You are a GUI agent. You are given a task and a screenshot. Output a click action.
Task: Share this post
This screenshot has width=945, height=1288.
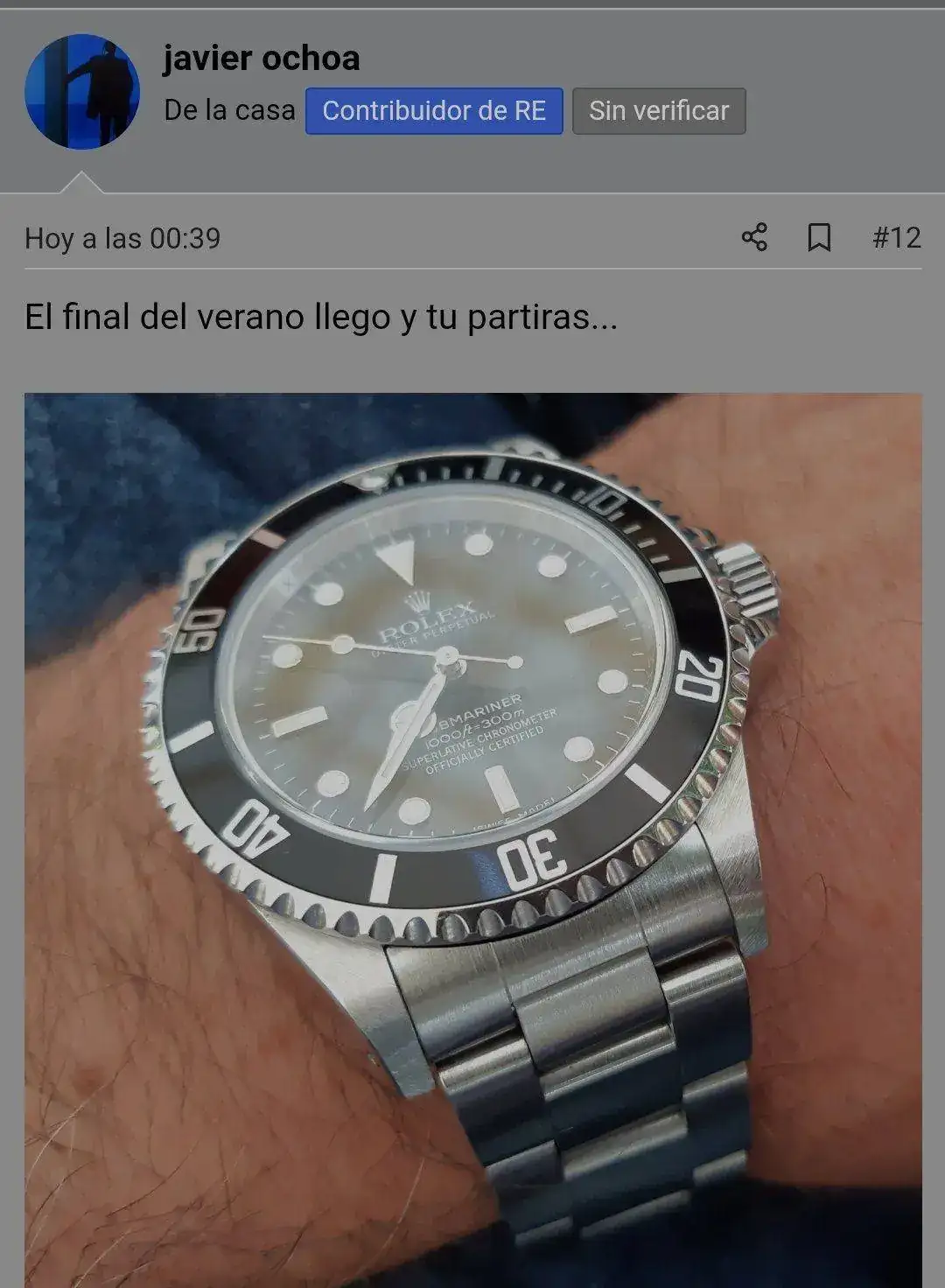coord(754,237)
